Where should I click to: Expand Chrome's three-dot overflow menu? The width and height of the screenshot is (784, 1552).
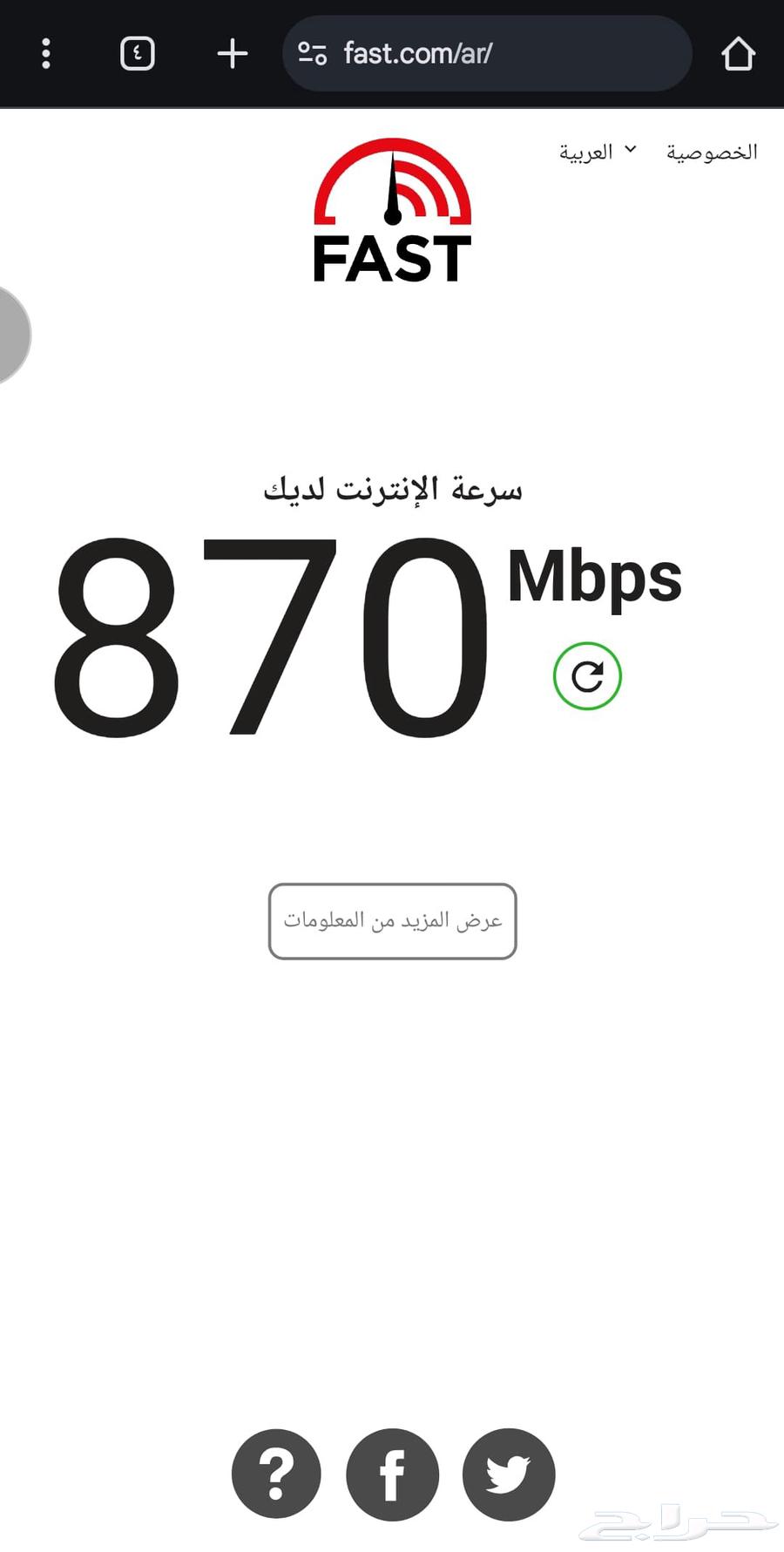coord(46,53)
